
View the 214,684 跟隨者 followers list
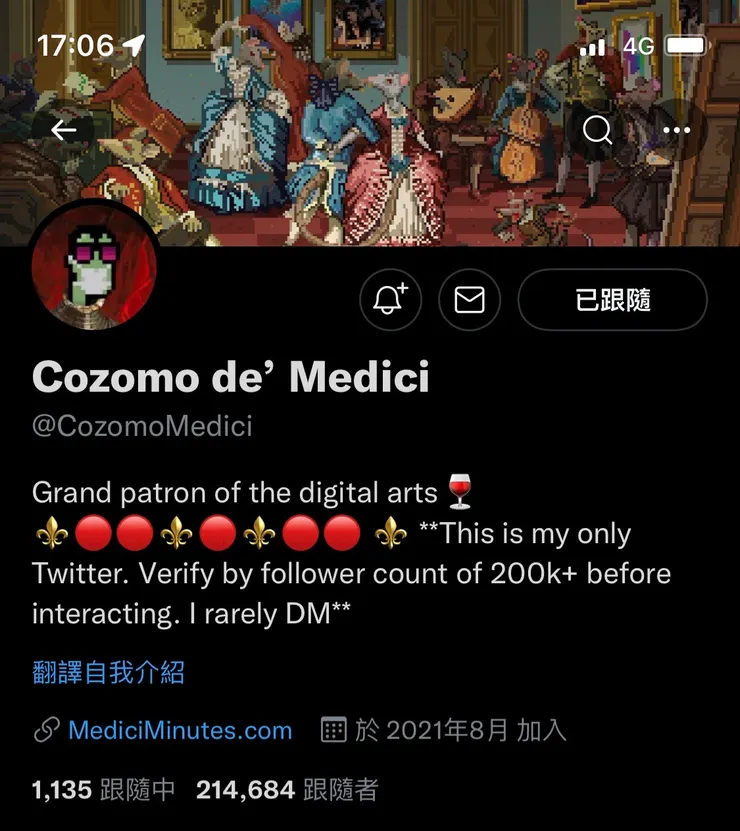click(287, 791)
